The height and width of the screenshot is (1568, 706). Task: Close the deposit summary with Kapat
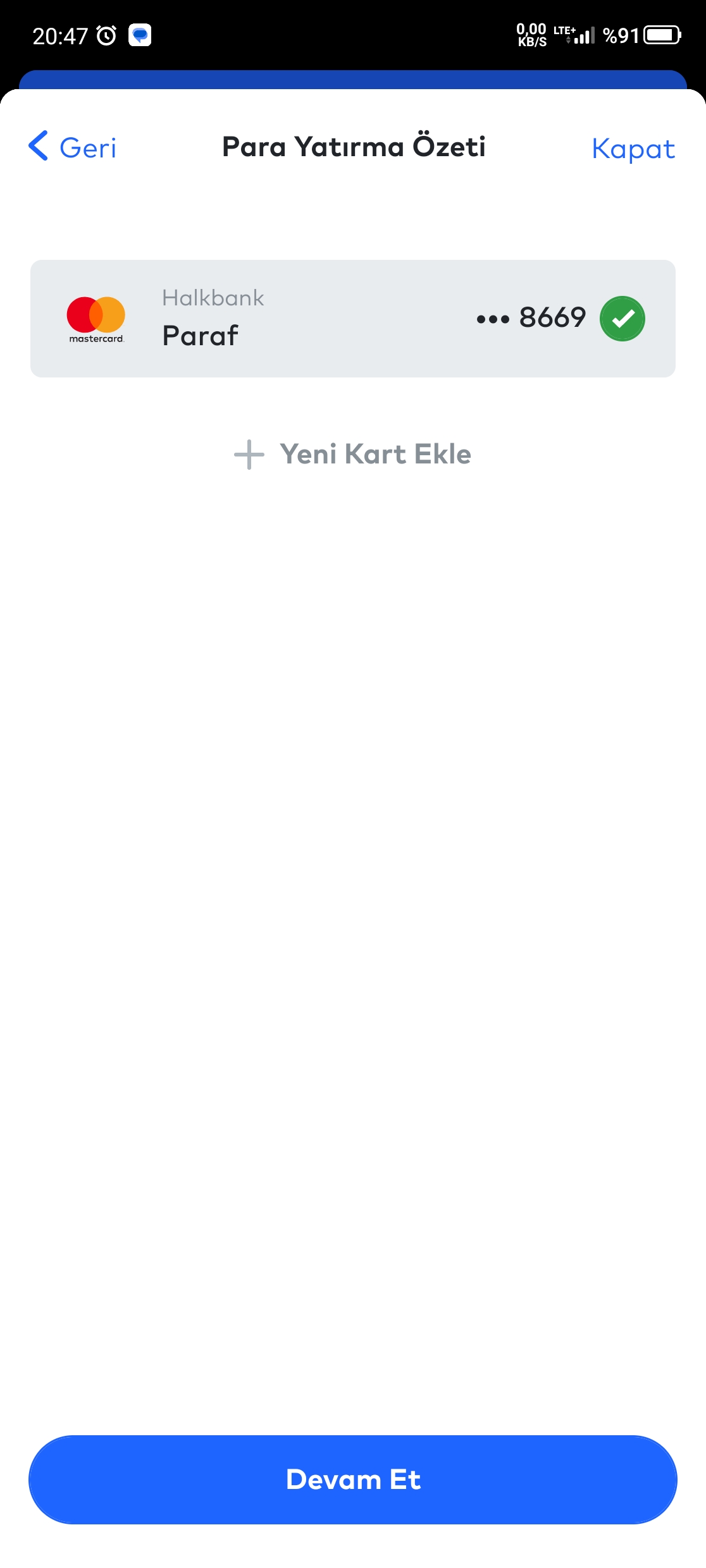pyautogui.click(x=633, y=149)
